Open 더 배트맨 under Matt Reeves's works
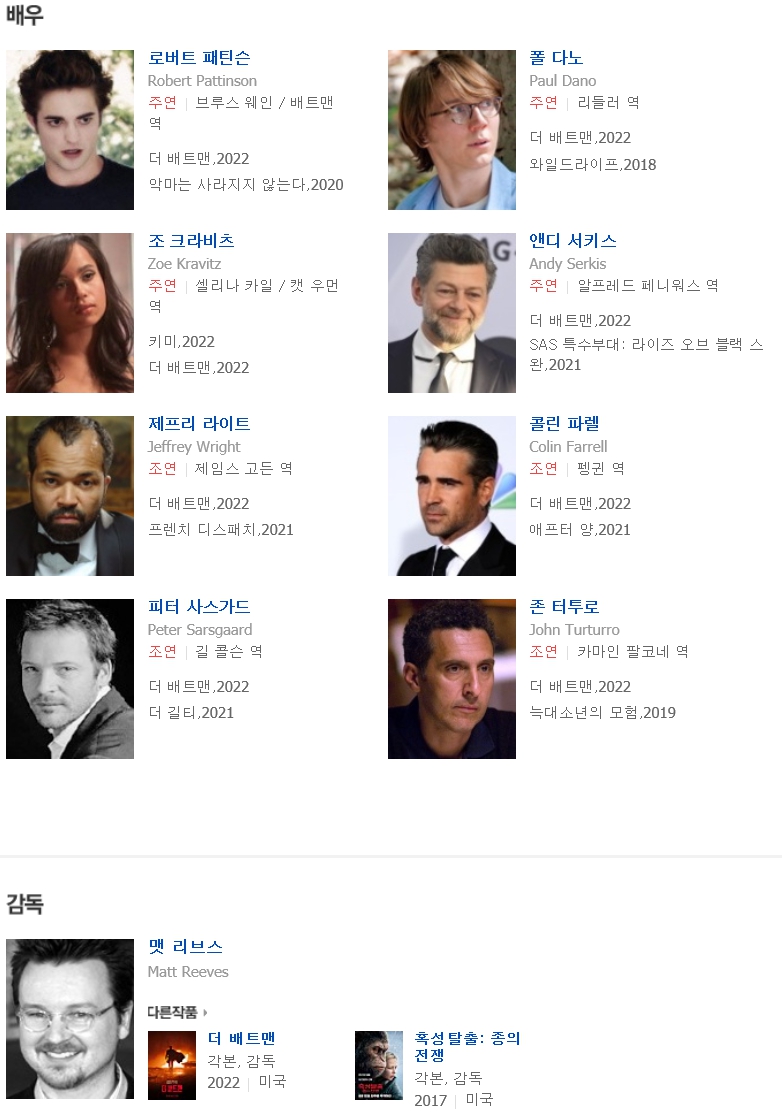Screen dimensions: 782x1119 click(241, 1039)
